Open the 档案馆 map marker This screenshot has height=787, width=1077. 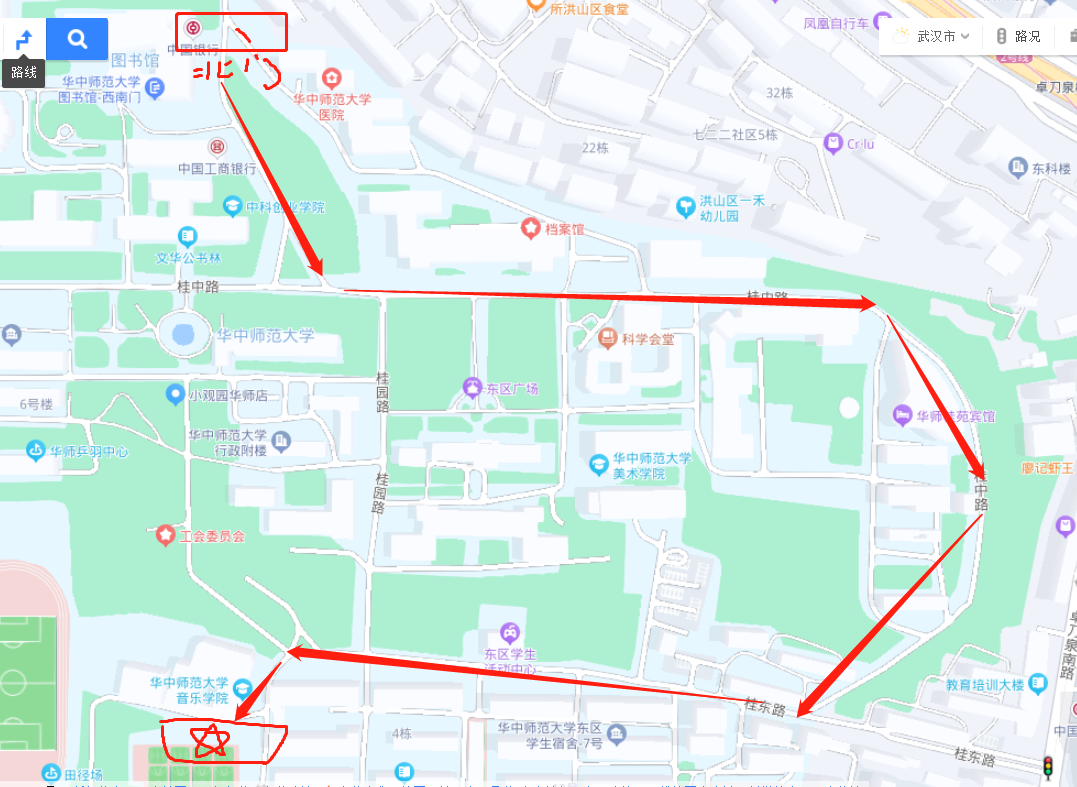(x=530, y=229)
